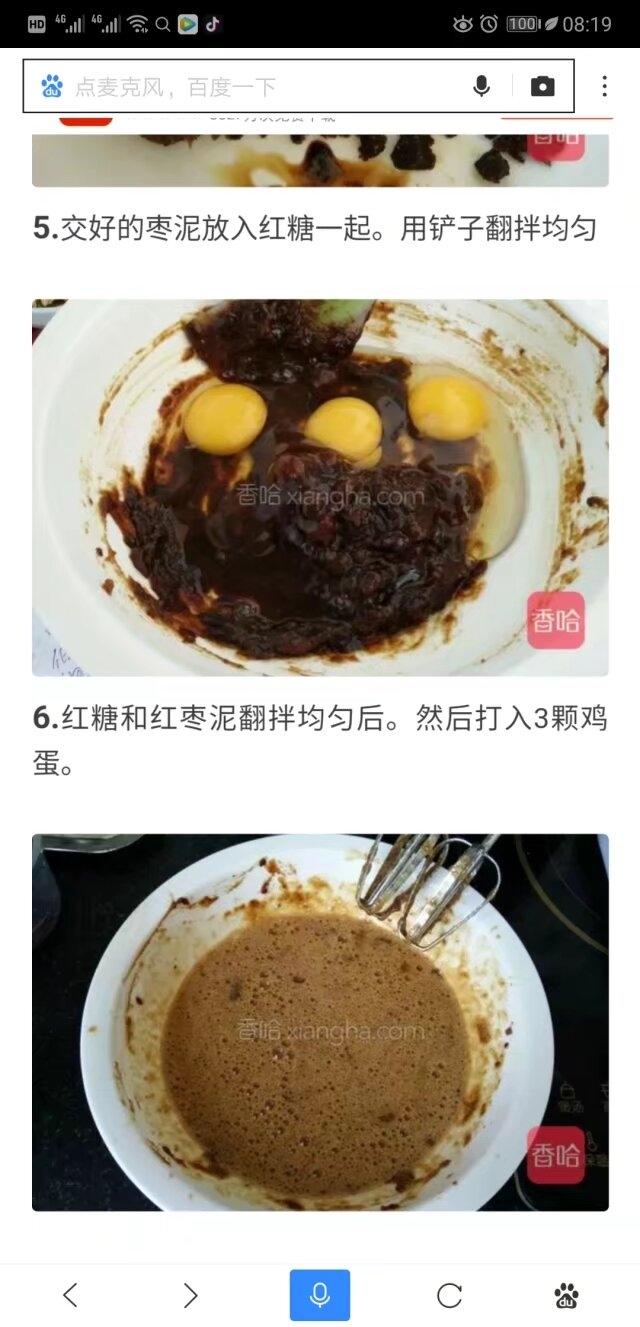
Task: Open the three-dot overflow menu
Action: 604,87
